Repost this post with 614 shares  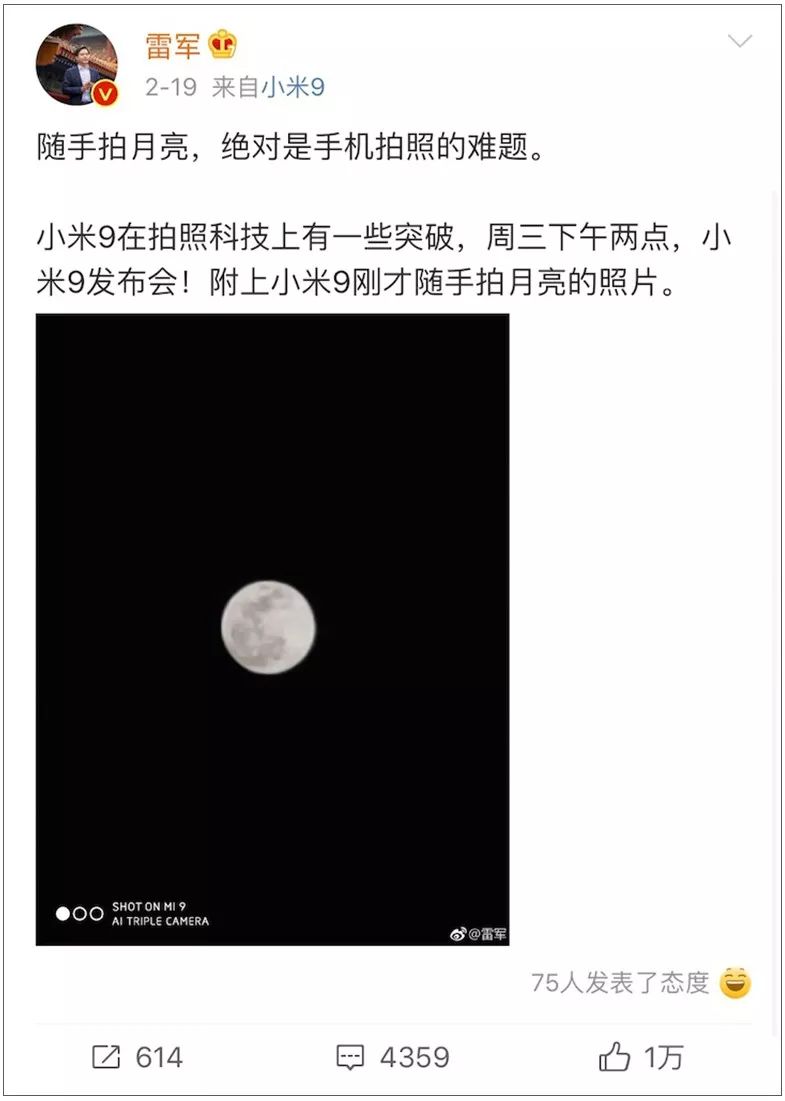click(137, 1057)
